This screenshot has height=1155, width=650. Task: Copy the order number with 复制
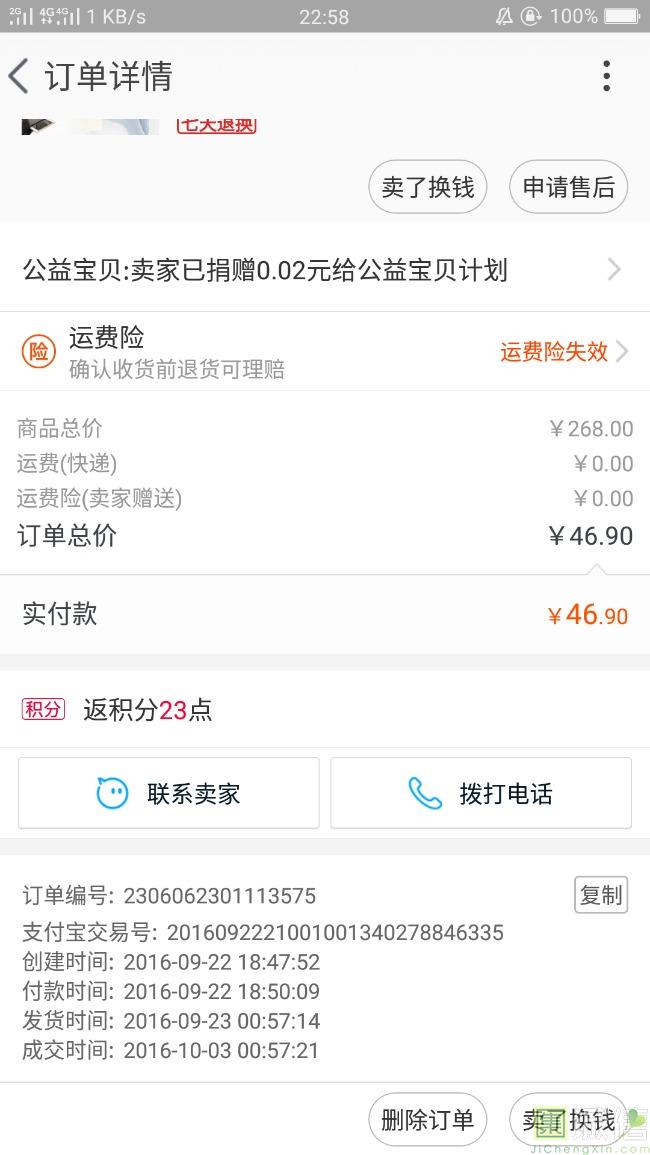coord(601,895)
